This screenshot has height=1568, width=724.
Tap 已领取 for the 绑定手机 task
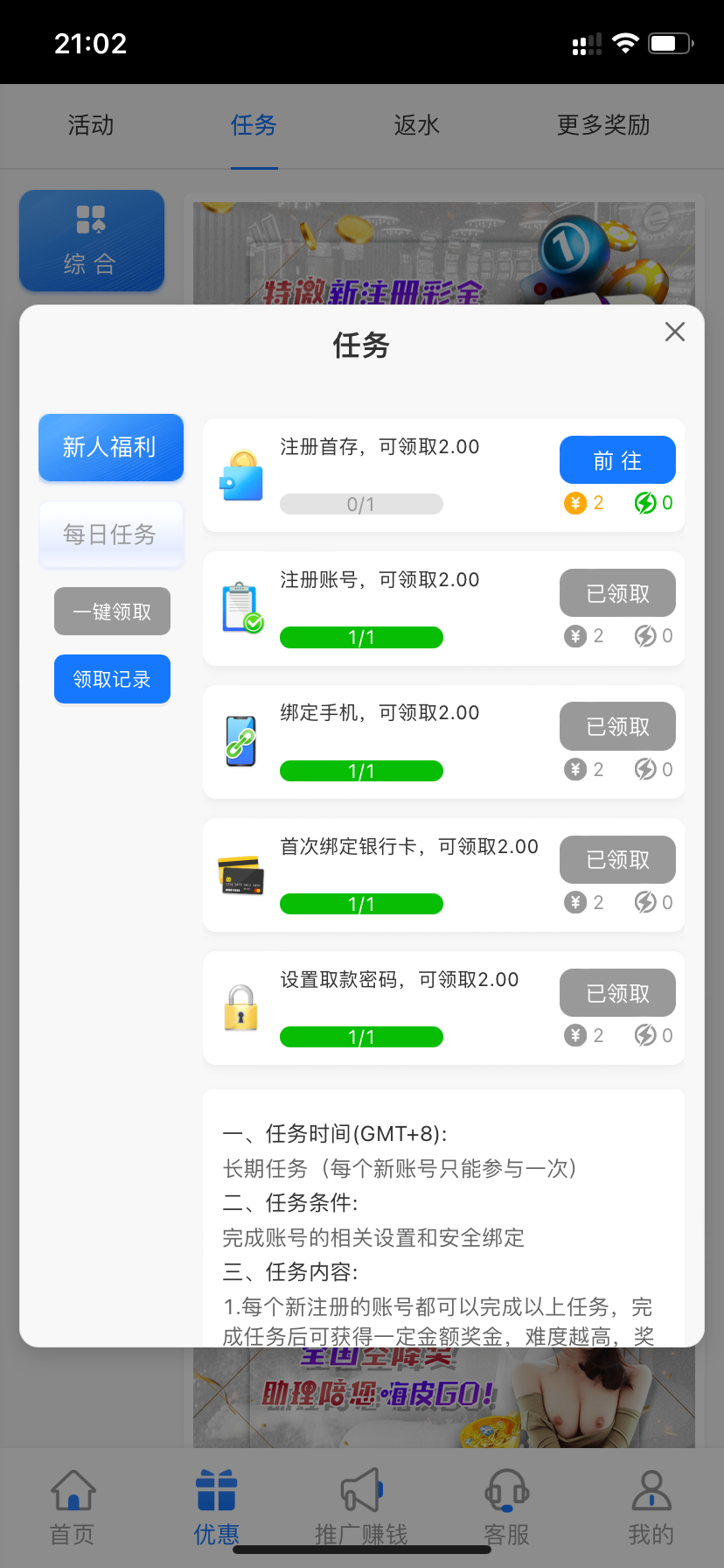click(x=617, y=726)
